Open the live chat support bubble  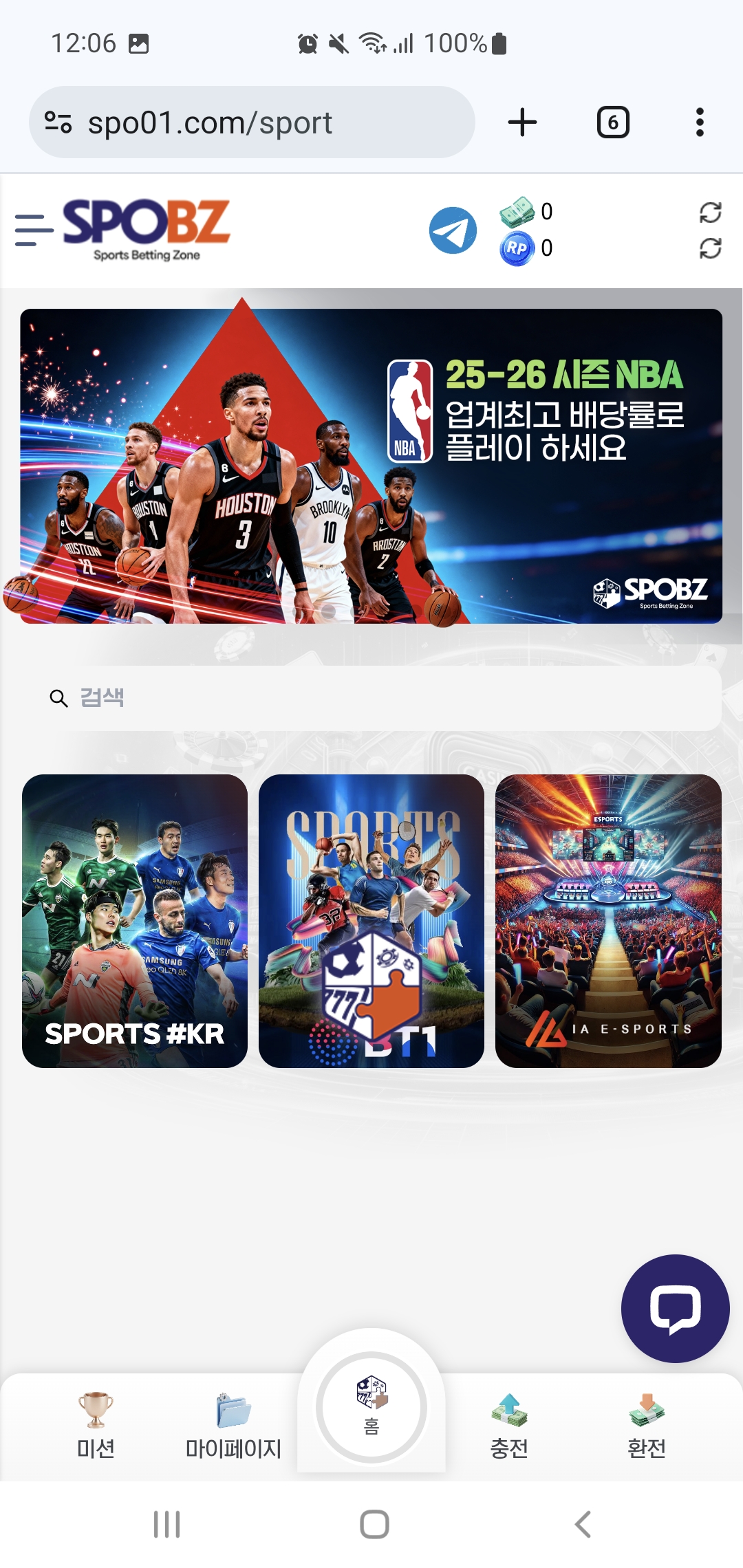coord(675,1308)
